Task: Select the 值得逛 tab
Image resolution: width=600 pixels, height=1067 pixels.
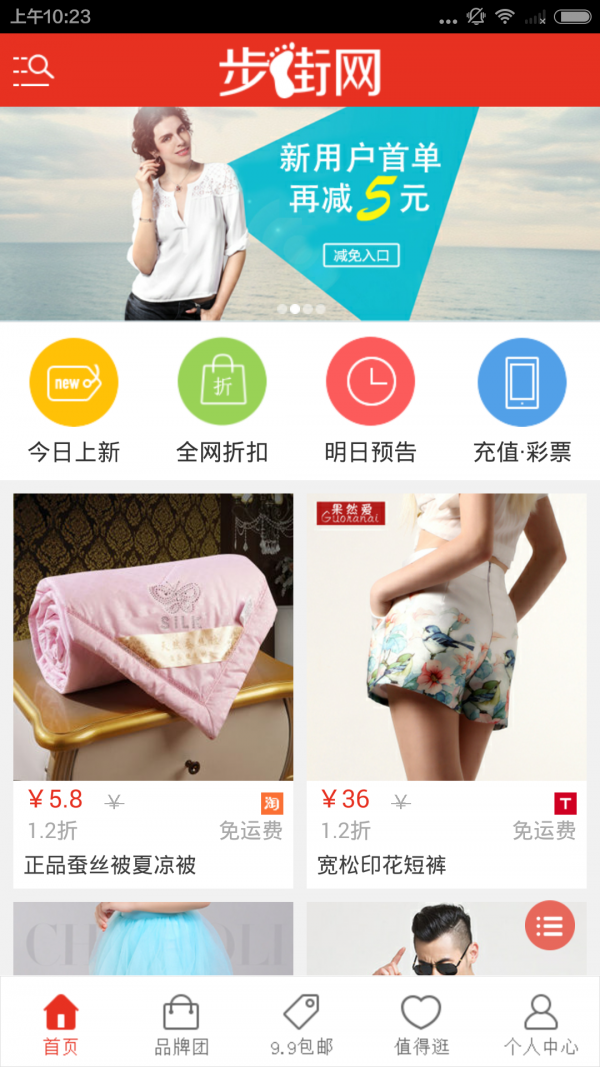Action: (x=421, y=1024)
